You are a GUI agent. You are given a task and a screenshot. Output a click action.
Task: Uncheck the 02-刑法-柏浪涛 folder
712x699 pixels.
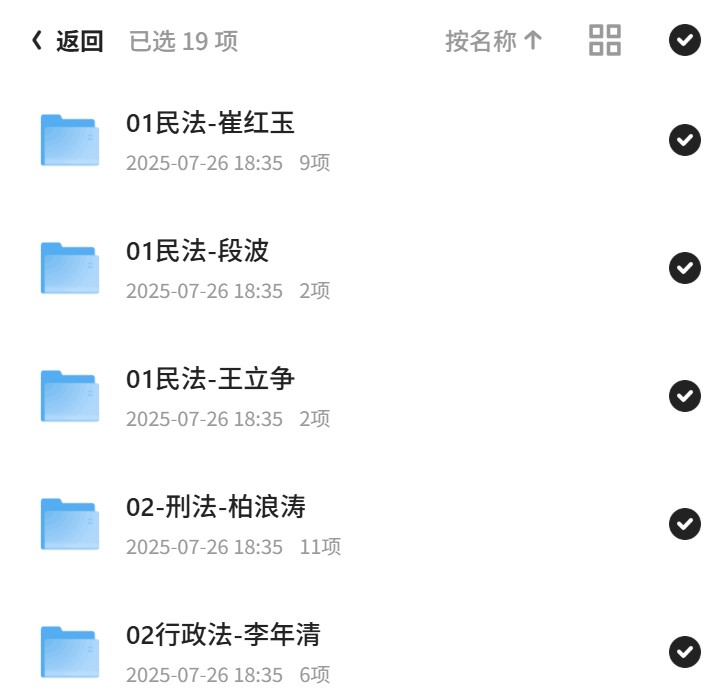(685, 524)
